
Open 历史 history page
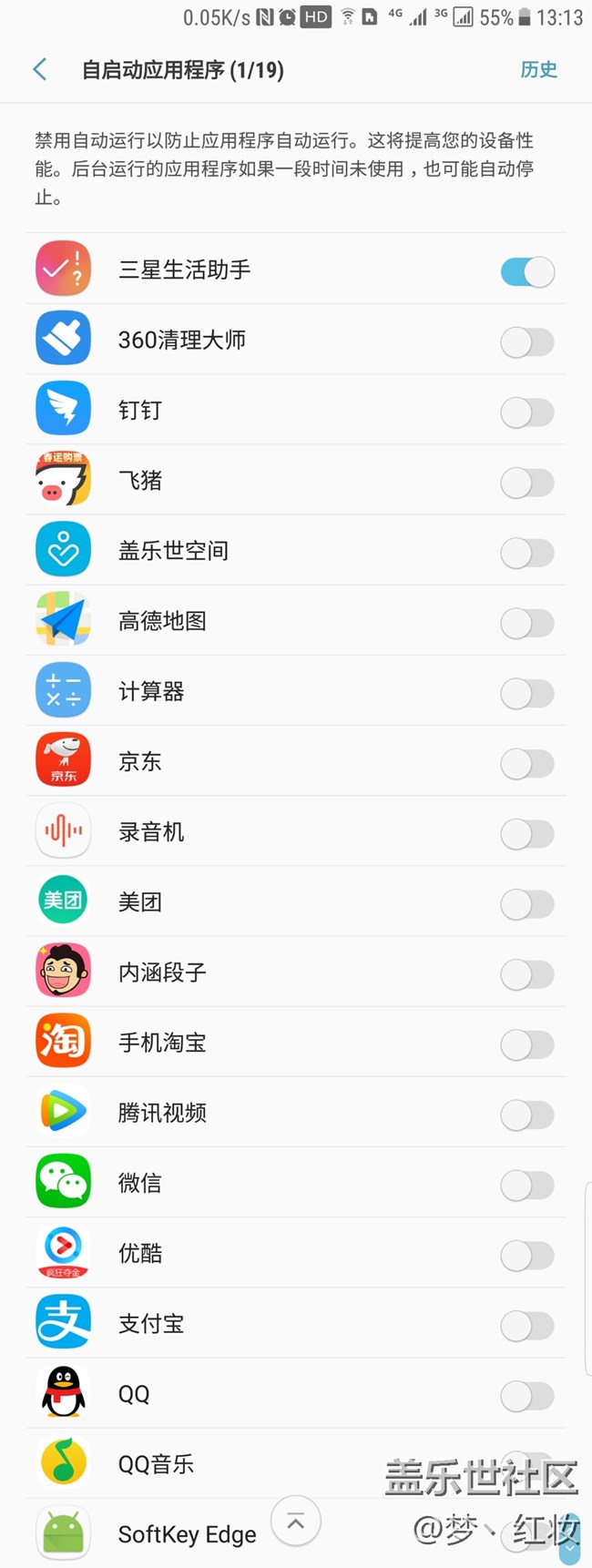coord(538,69)
